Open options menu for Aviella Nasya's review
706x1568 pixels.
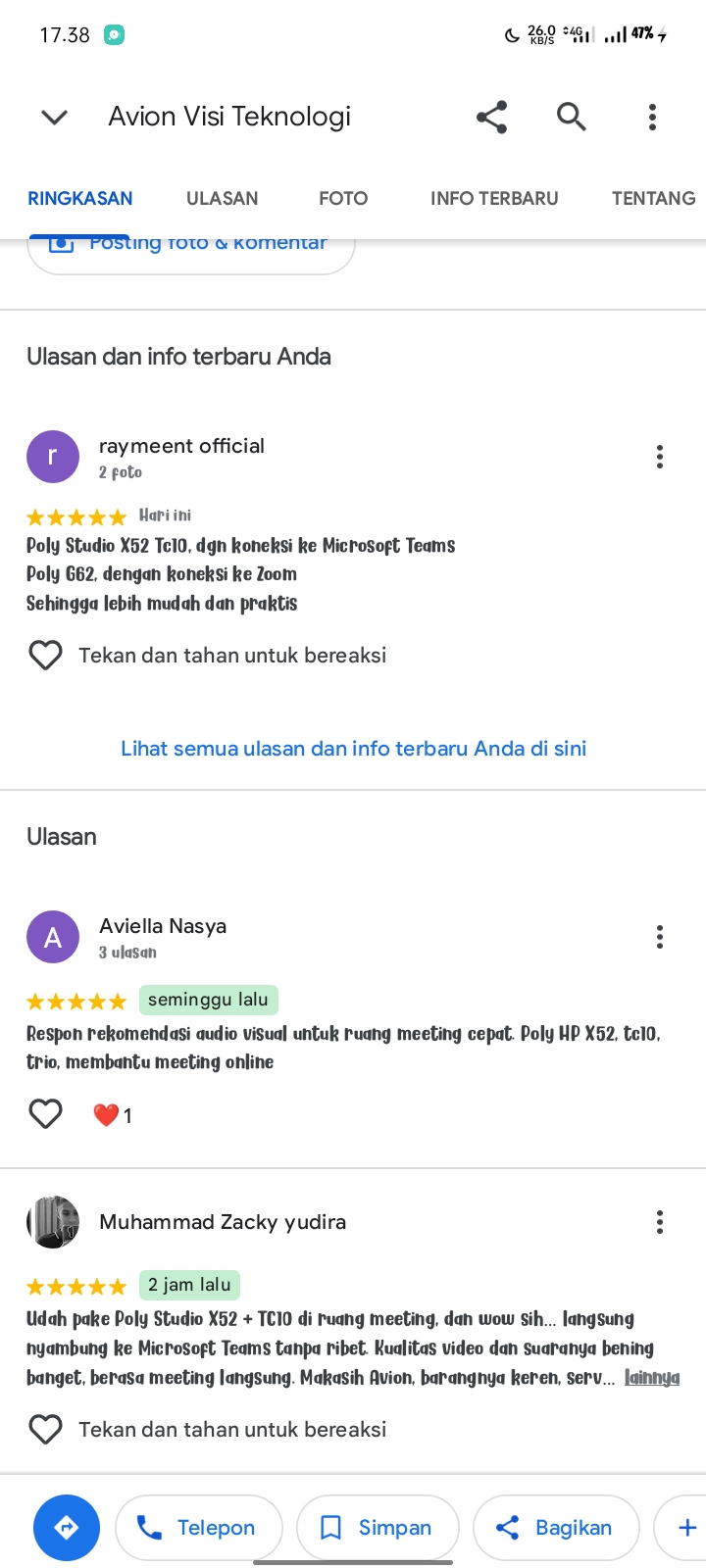660,937
